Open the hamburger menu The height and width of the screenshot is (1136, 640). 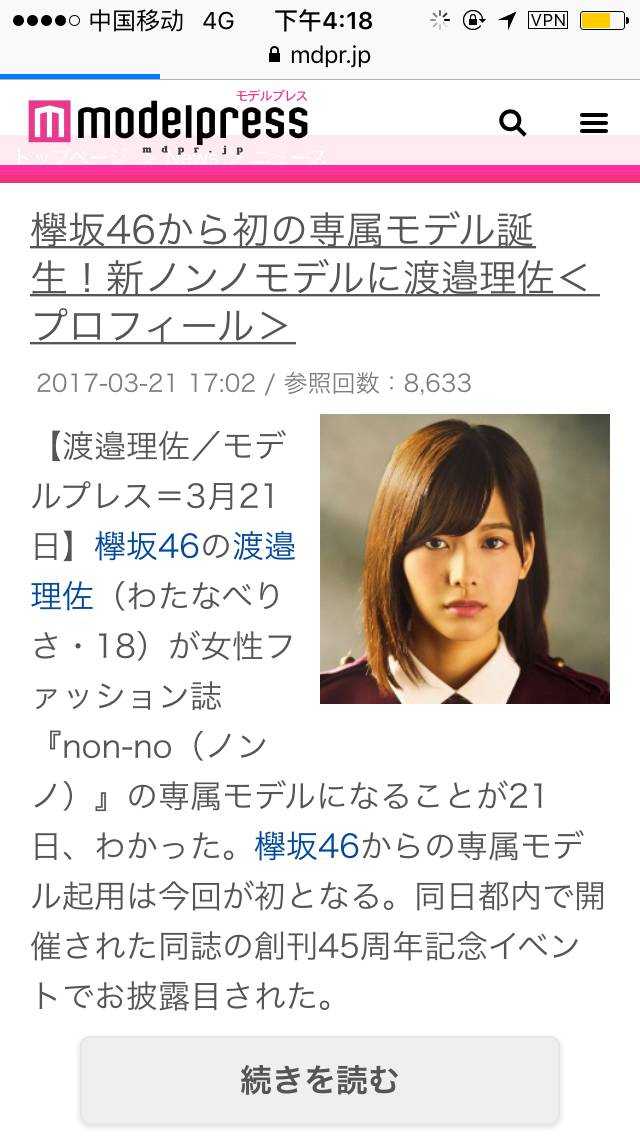[x=594, y=123]
